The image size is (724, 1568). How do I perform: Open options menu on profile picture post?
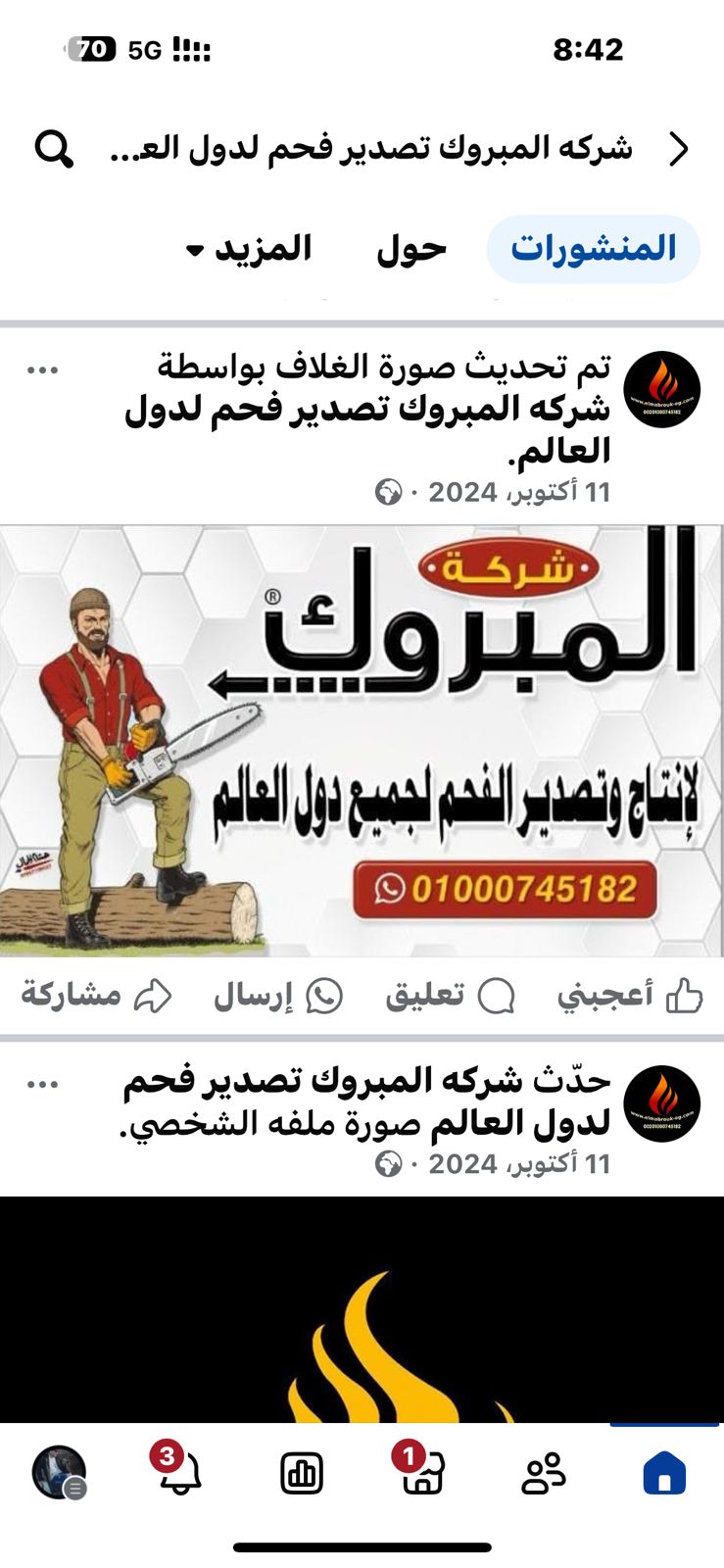(x=43, y=1084)
